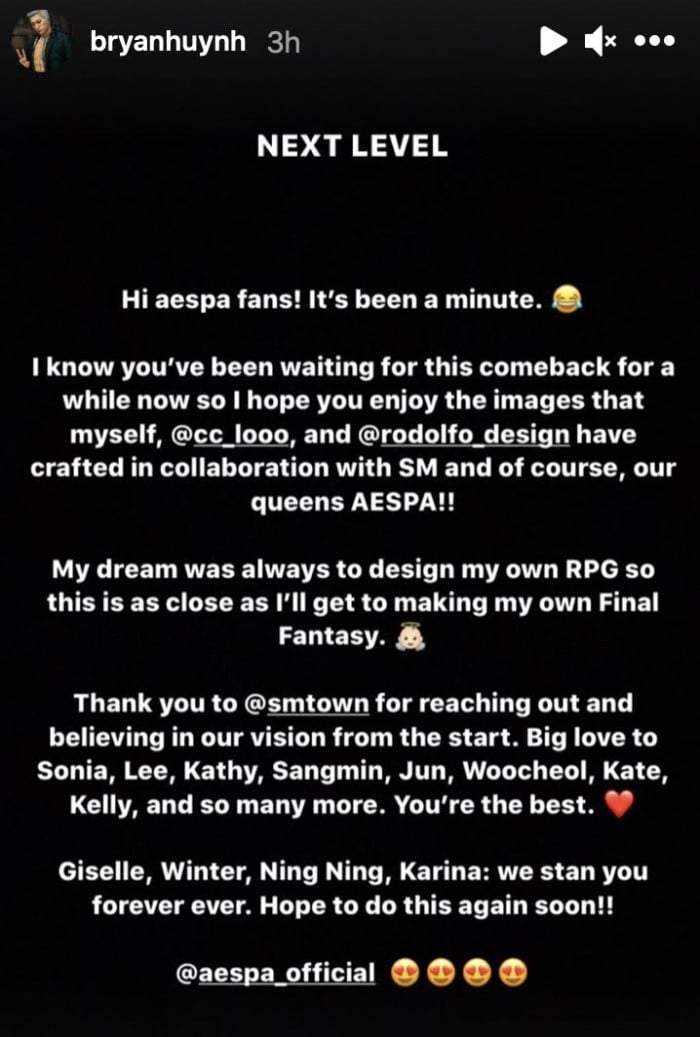Resume story playback
This screenshot has height=1037, width=700.
553,41
